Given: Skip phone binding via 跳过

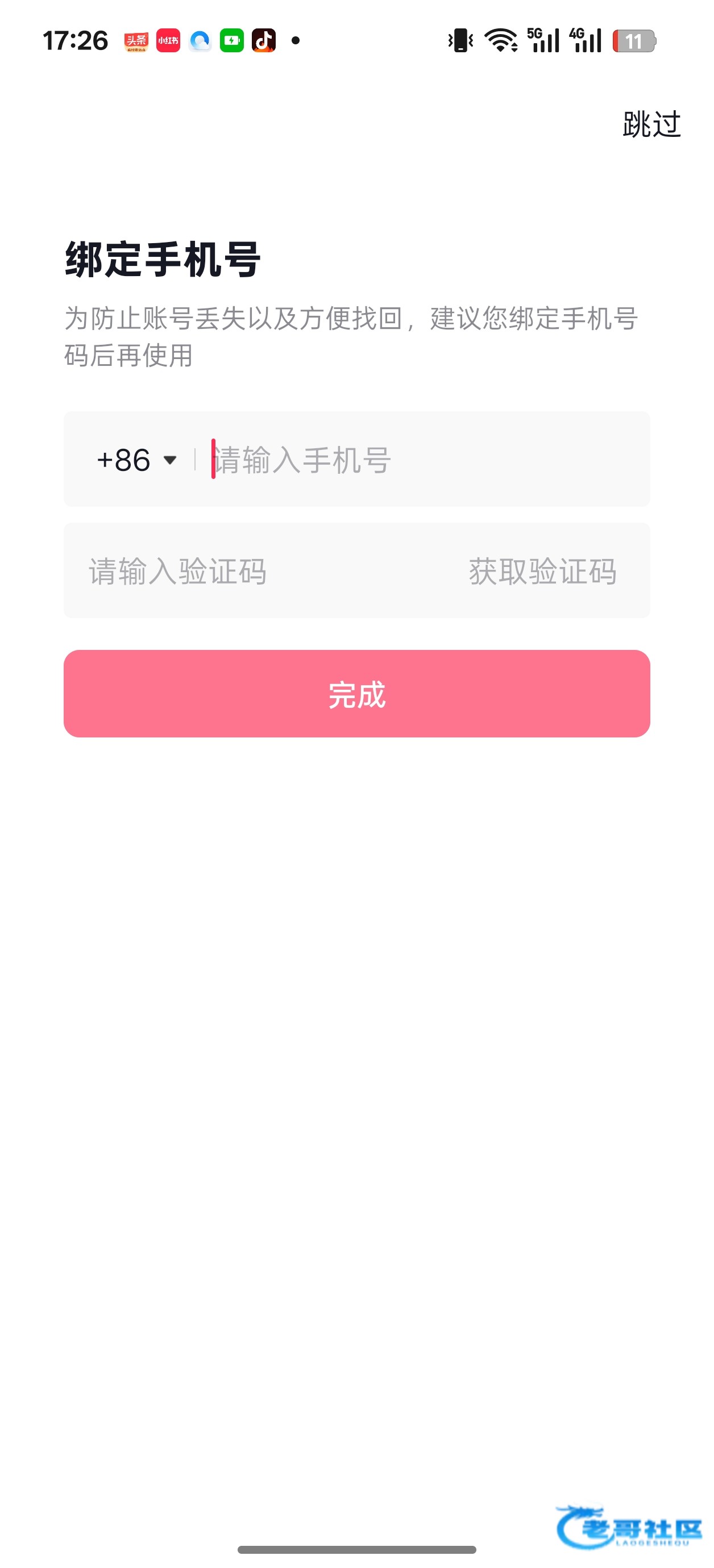Looking at the screenshot, I should pyautogui.click(x=651, y=125).
